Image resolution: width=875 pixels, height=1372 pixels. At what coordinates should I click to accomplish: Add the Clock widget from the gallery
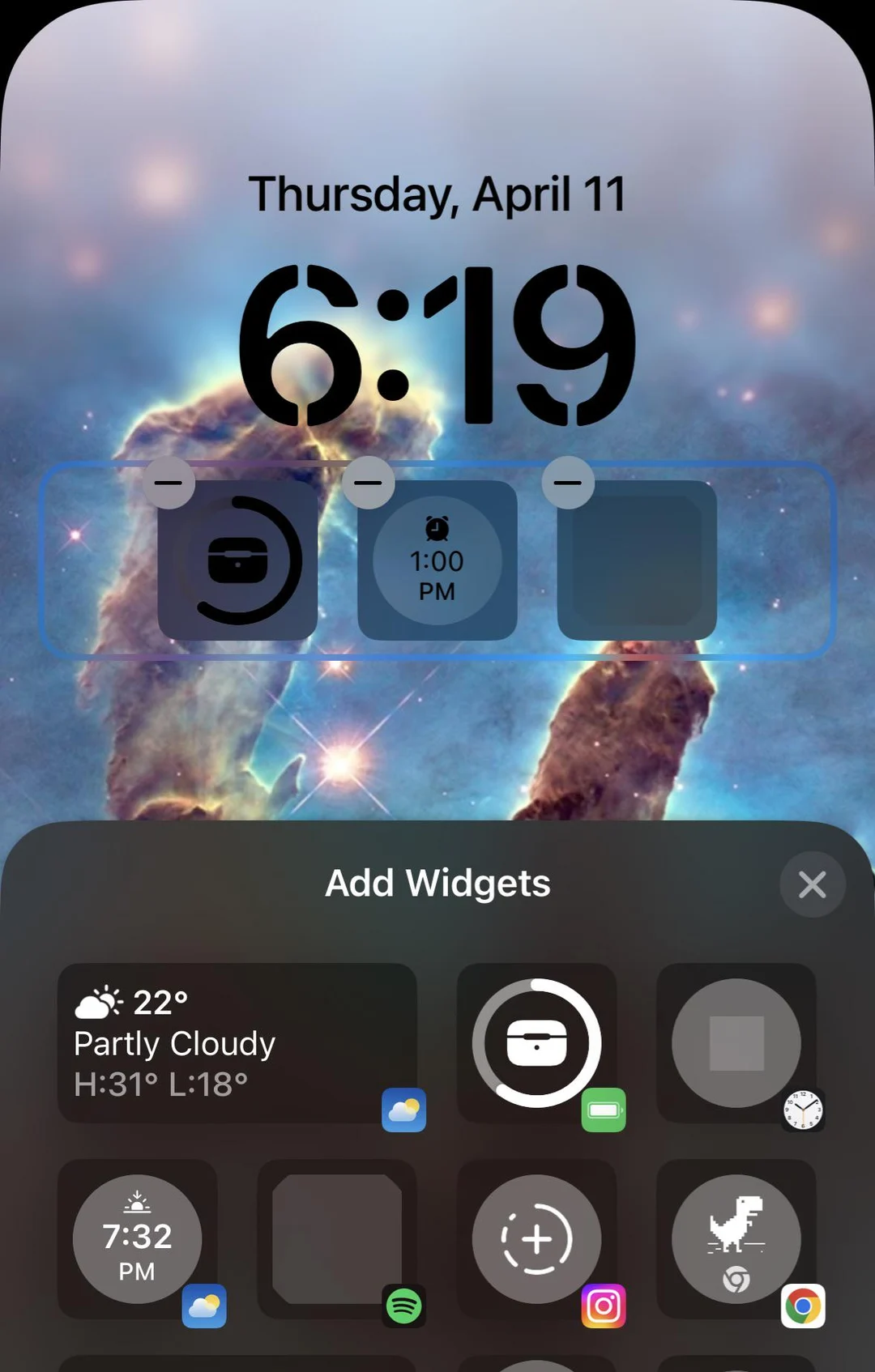(x=734, y=1043)
